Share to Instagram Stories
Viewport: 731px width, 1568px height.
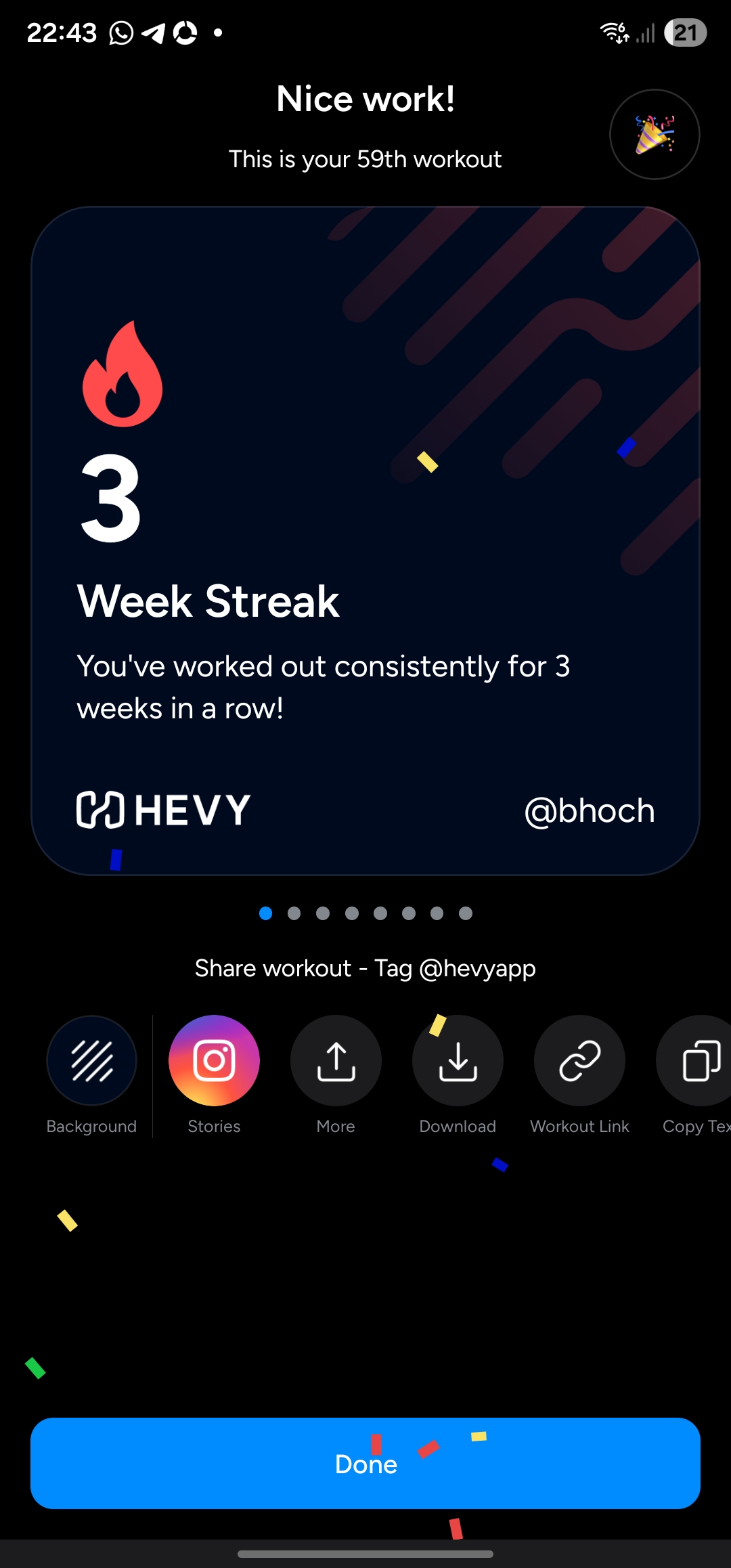214,1060
